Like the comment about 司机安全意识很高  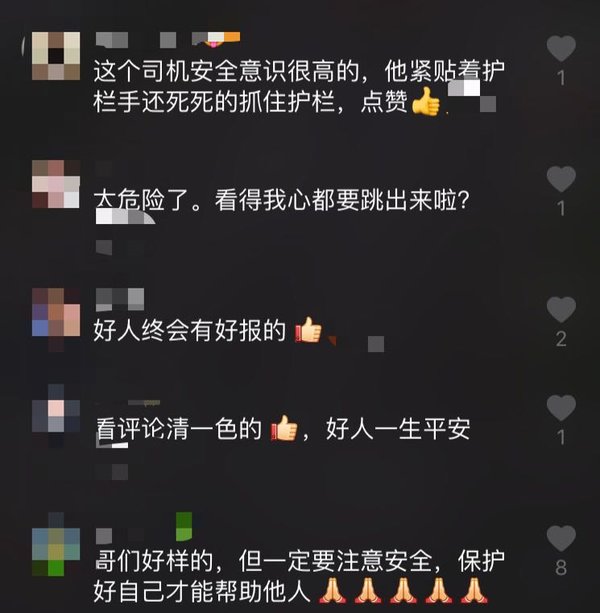pyautogui.click(x=562, y=48)
